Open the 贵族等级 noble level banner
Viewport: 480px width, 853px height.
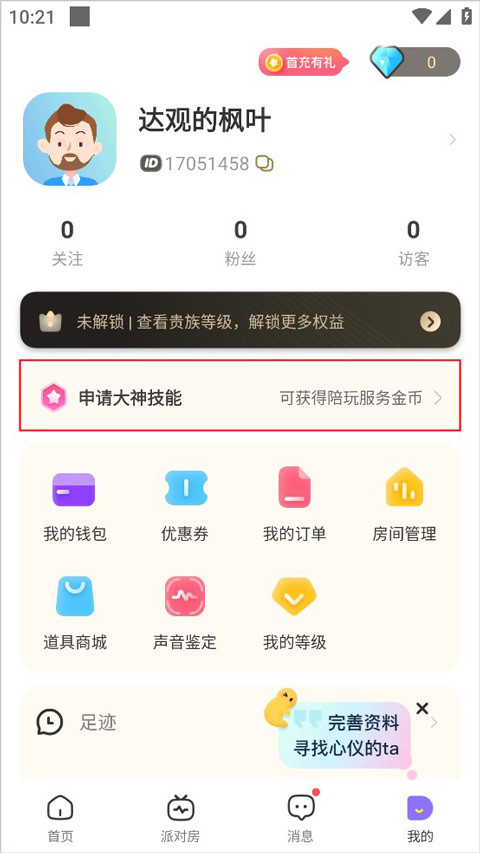(x=240, y=322)
